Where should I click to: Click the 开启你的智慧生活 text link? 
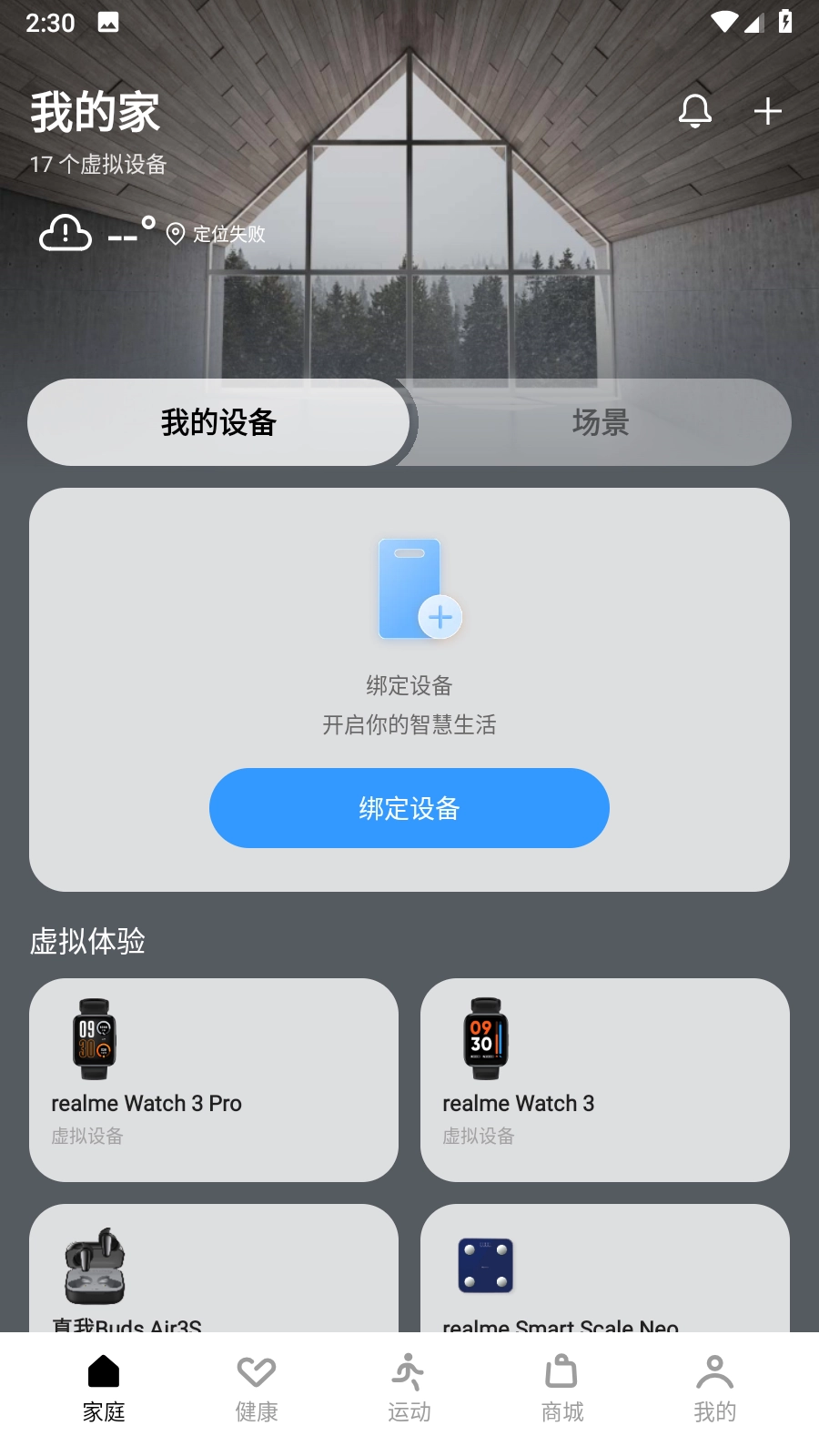(409, 724)
